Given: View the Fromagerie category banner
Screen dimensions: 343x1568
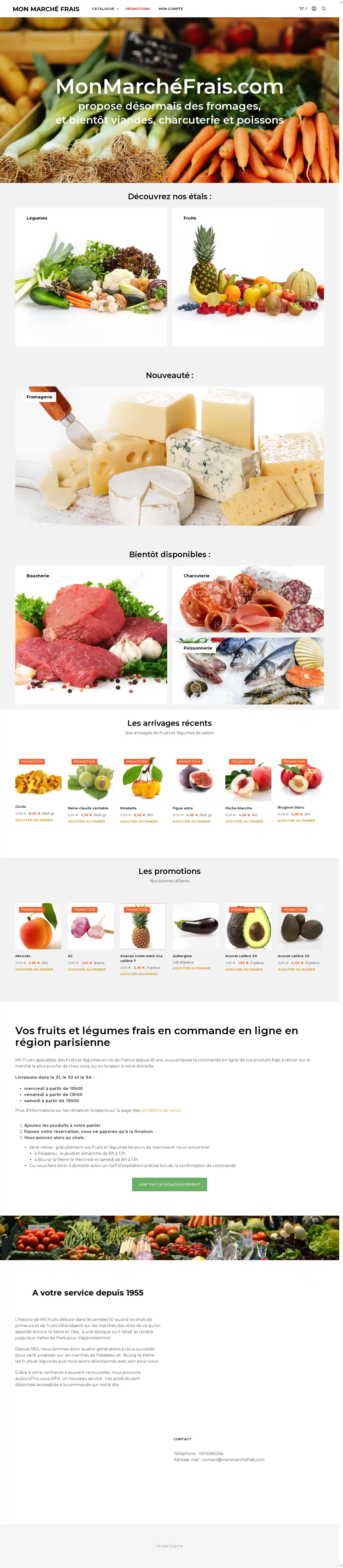Looking at the screenshot, I should pos(169,456).
